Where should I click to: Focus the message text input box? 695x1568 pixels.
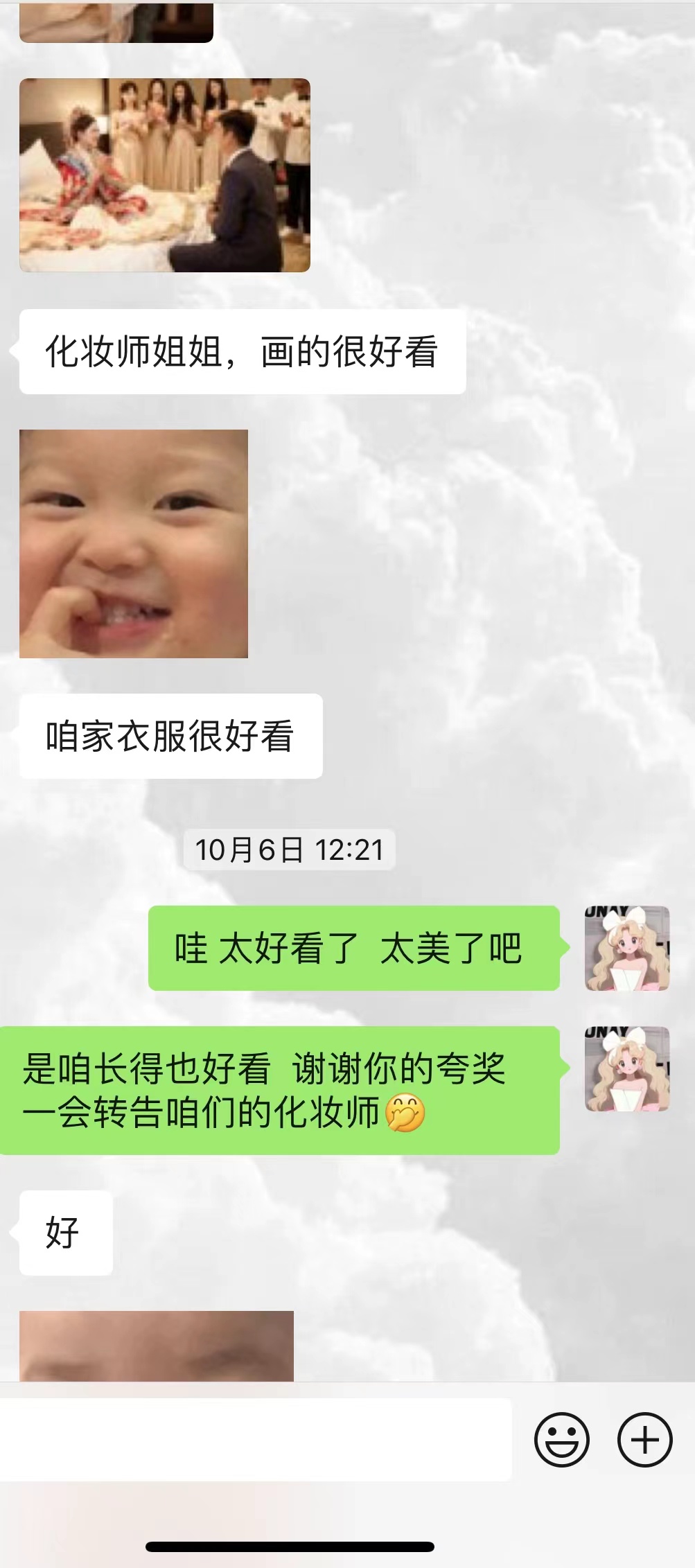[x=255, y=1440]
